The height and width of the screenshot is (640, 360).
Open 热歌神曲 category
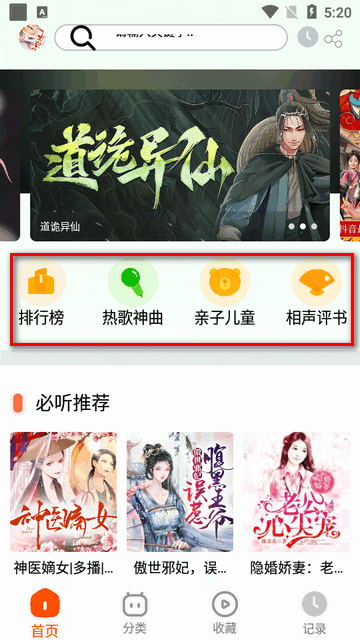[133, 292]
